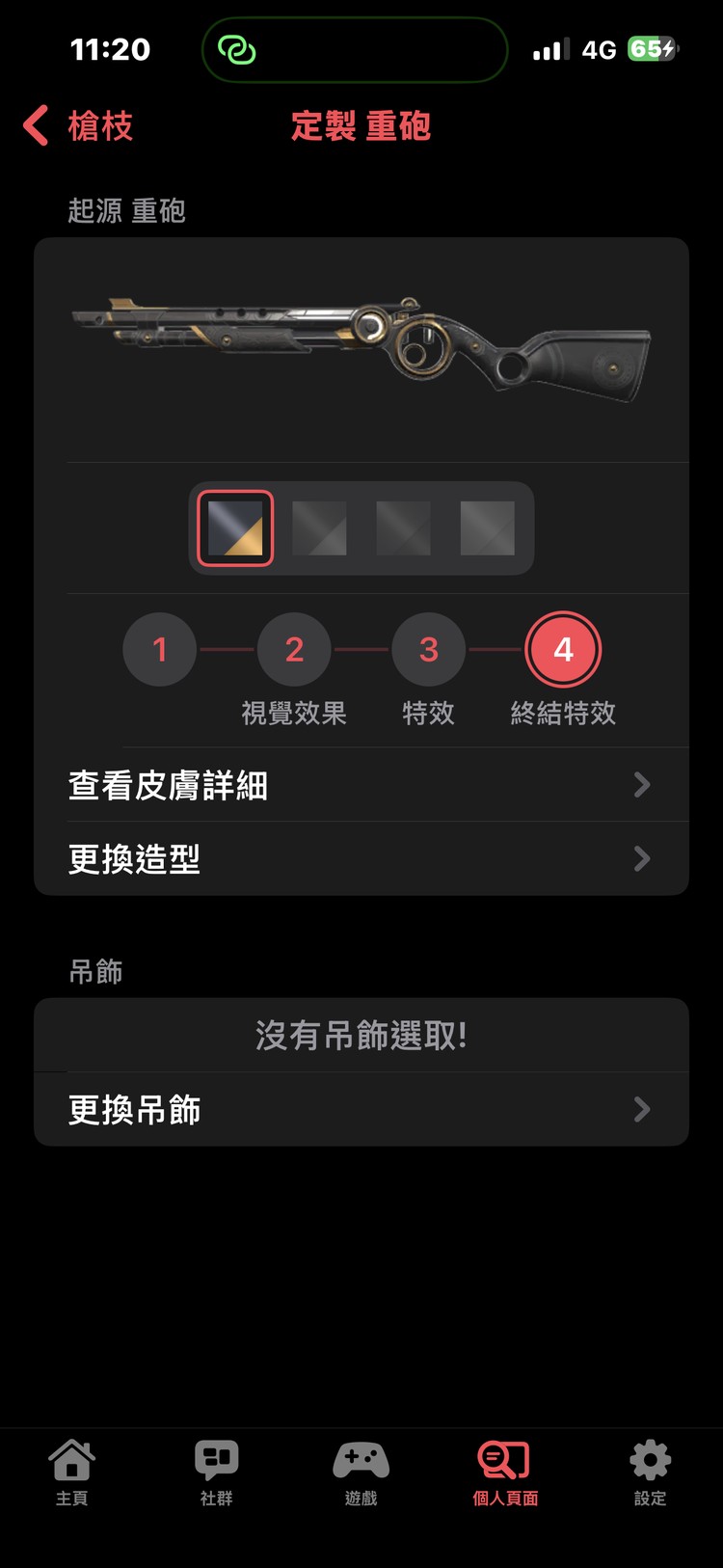Open the 社群 community chat icon
The image size is (723, 1568).
tap(216, 1460)
